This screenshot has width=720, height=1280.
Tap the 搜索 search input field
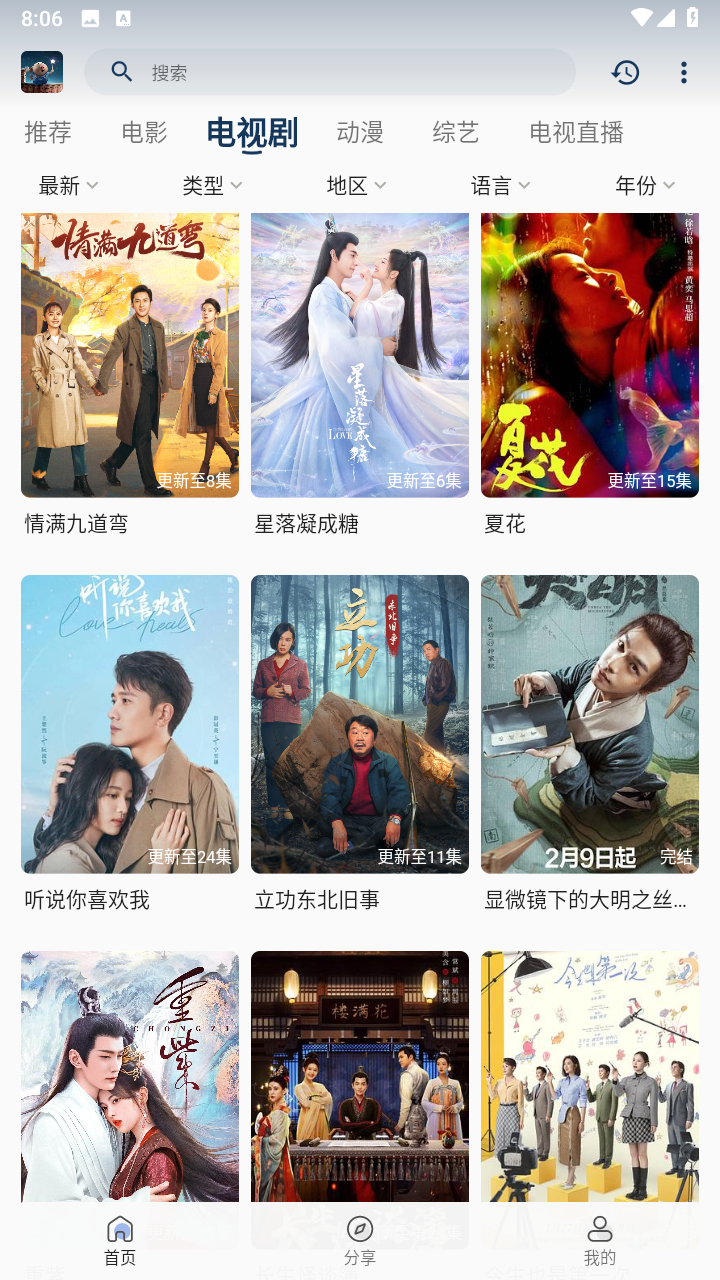click(330, 71)
